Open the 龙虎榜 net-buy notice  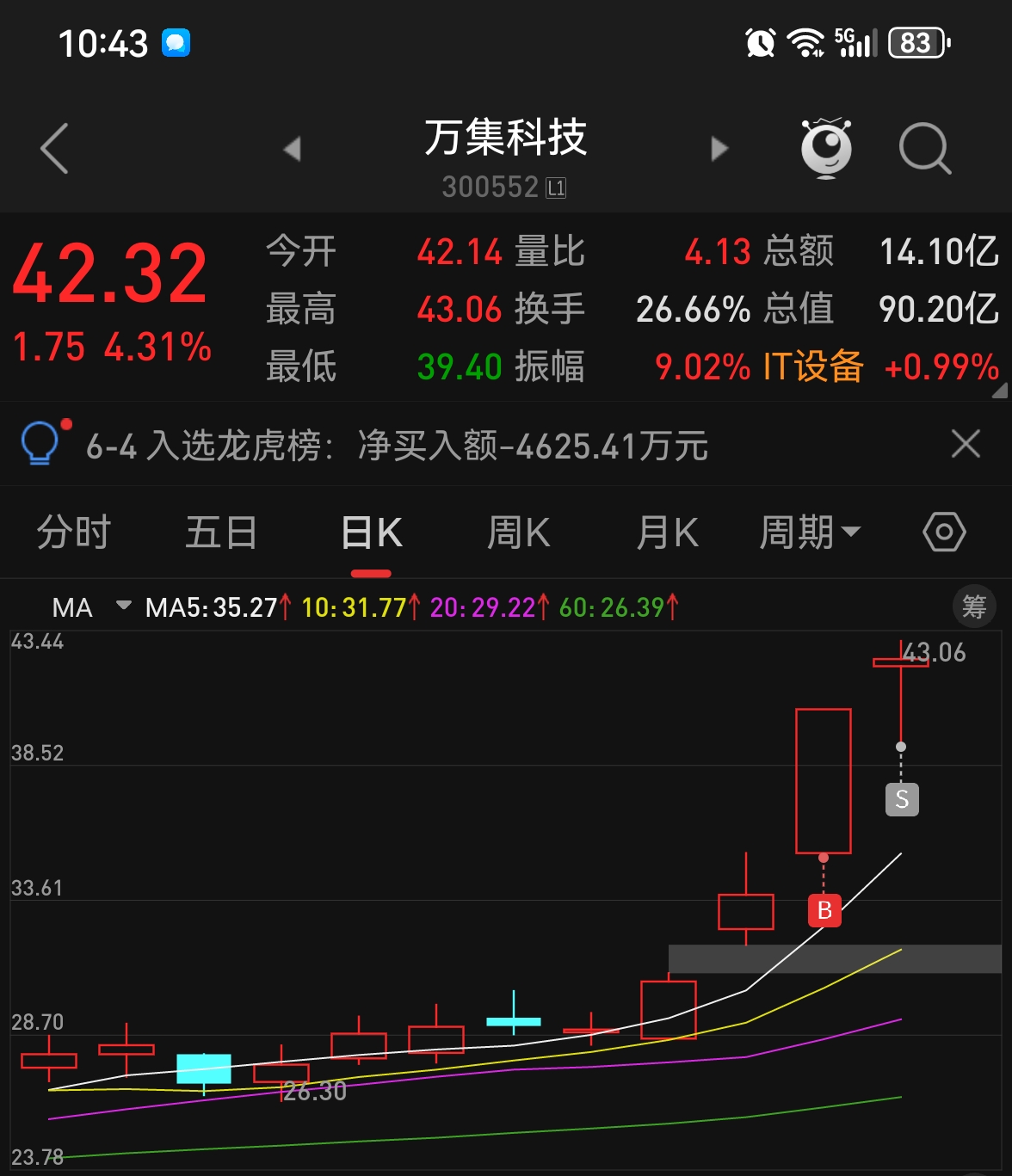tap(396, 446)
